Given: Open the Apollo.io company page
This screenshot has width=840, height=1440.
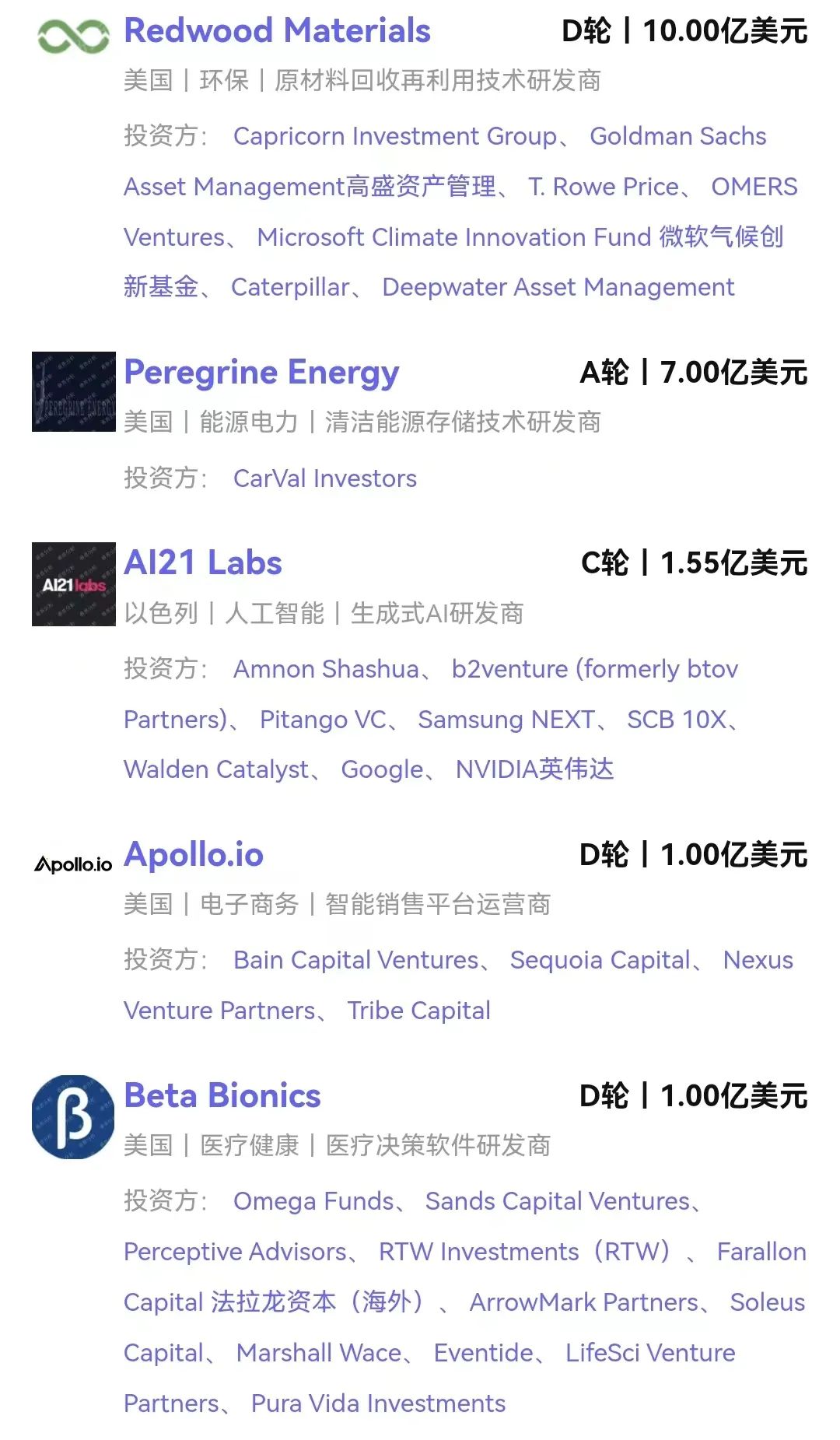Looking at the screenshot, I should 194,854.
